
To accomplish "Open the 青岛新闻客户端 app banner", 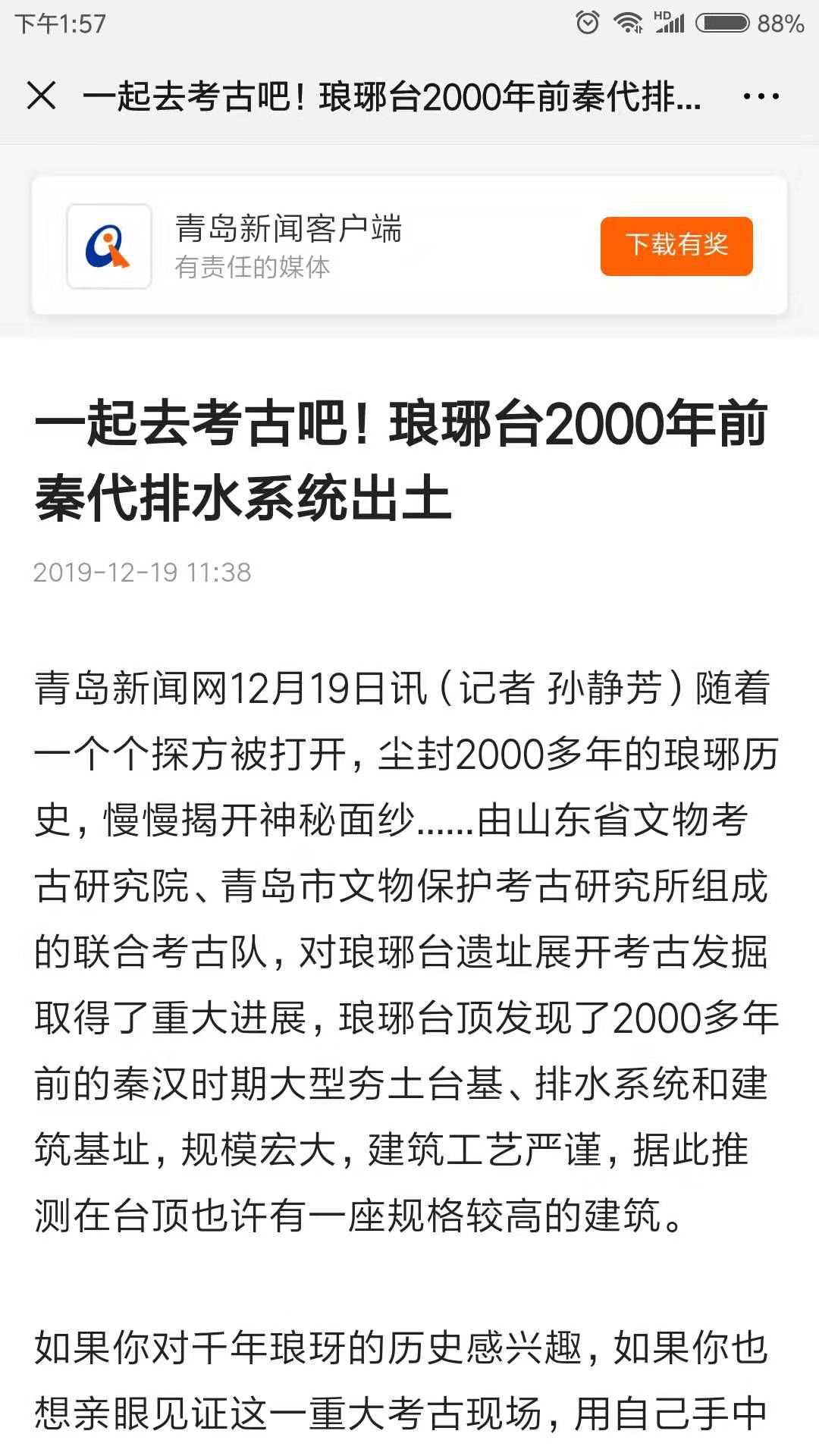I will (409, 246).
